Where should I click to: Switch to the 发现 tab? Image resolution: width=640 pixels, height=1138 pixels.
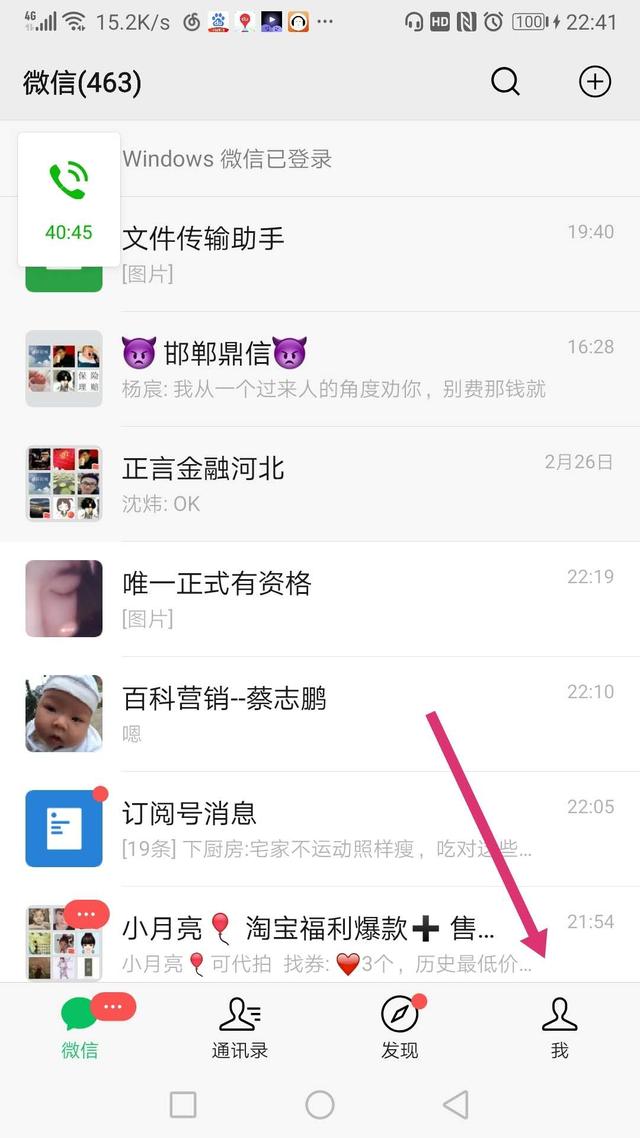(400, 1028)
